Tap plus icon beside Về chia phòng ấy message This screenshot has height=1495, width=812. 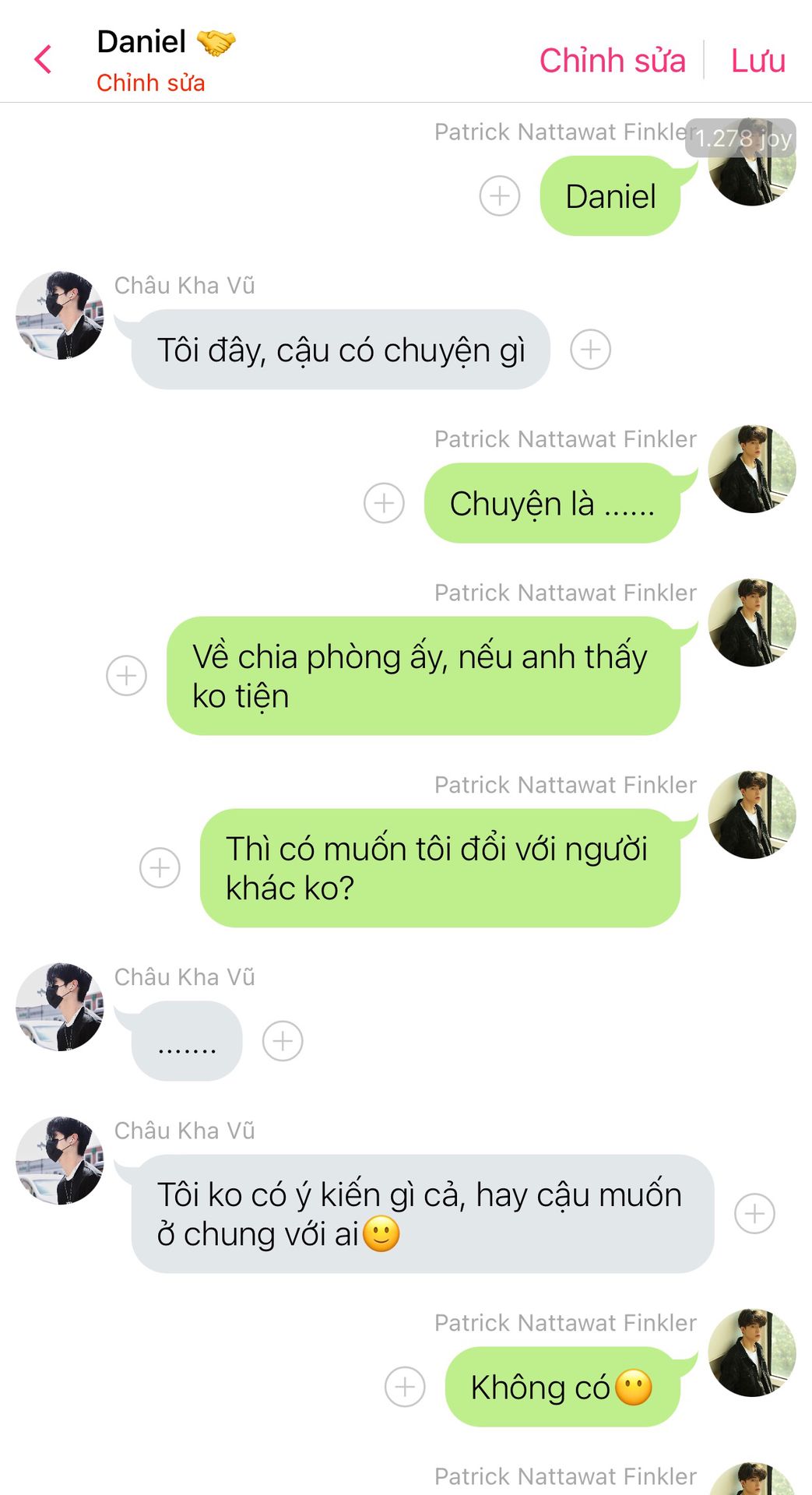tap(126, 675)
